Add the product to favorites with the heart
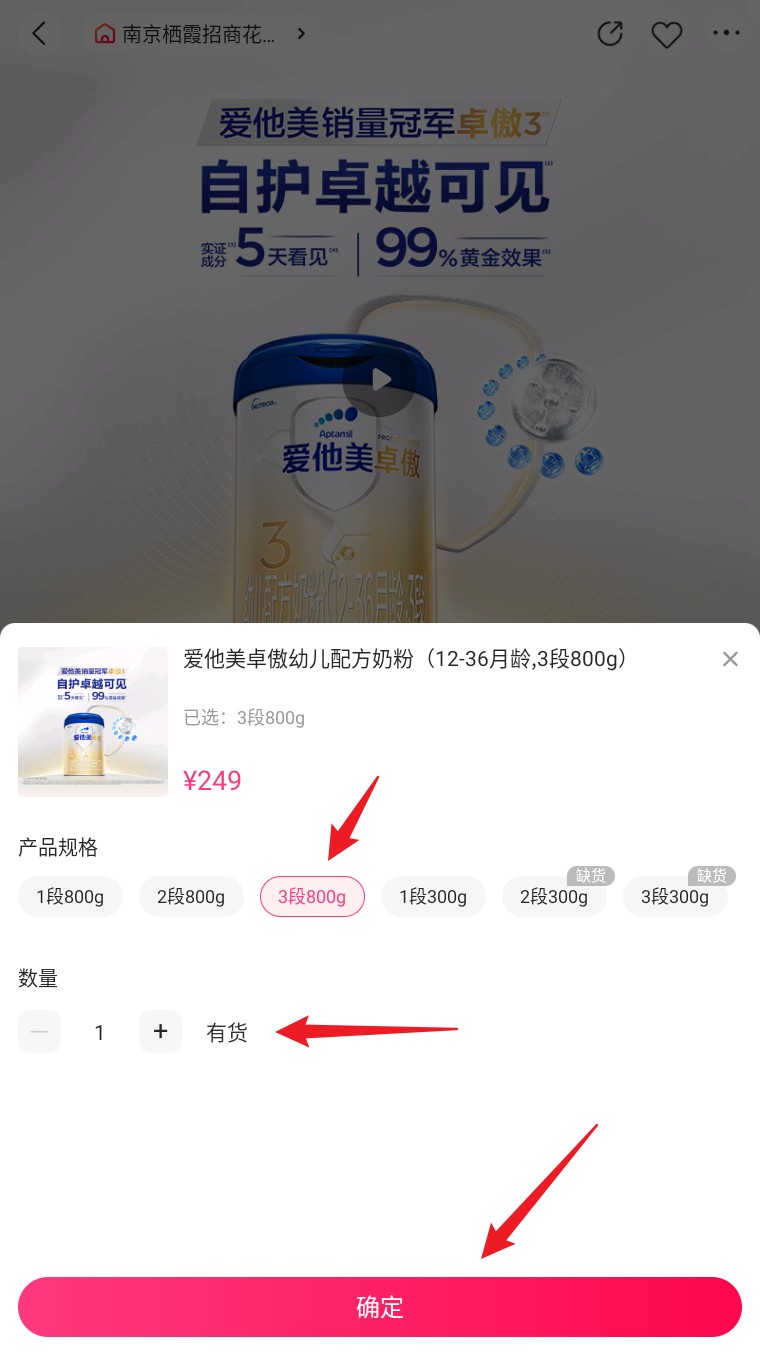Image resolution: width=760 pixels, height=1355 pixels. [x=666, y=34]
